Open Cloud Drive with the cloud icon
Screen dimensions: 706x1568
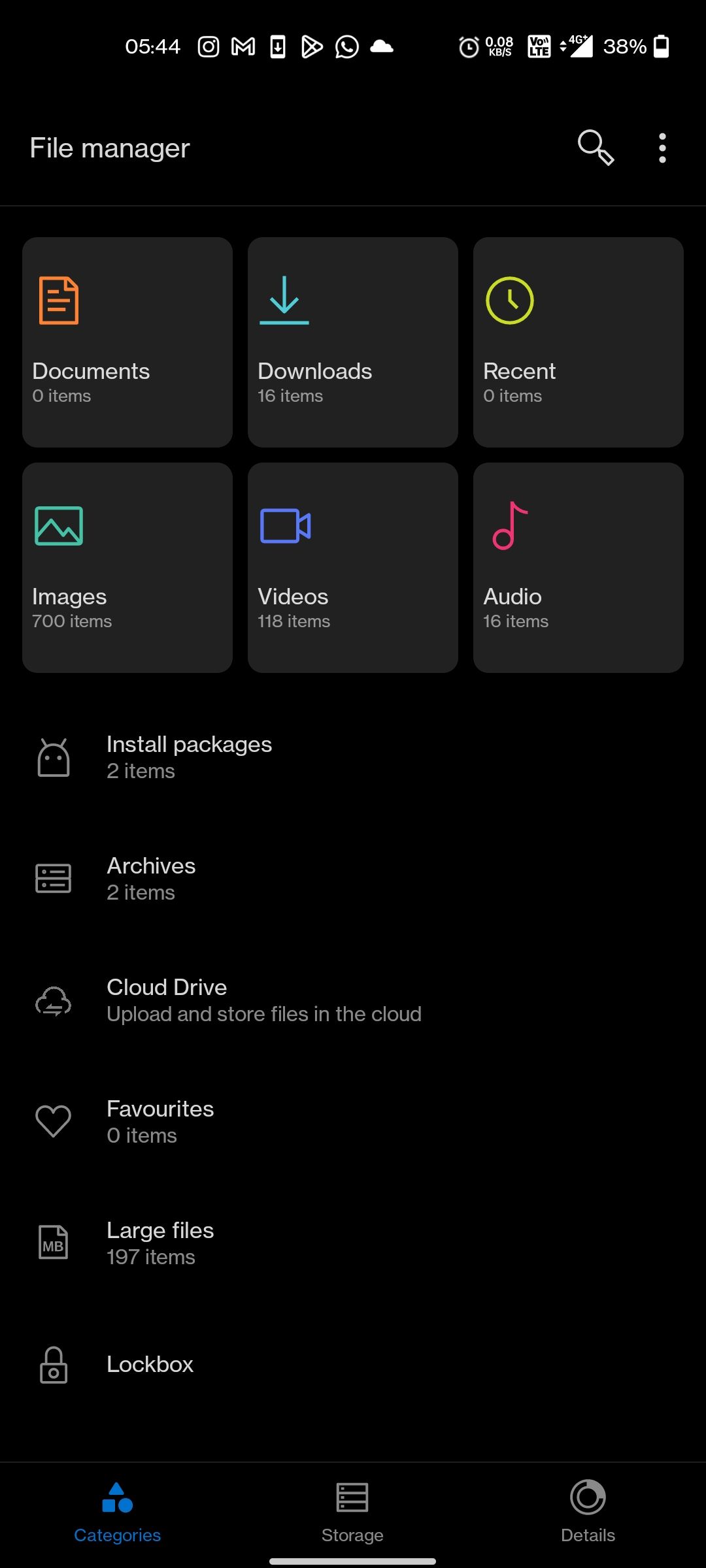[x=54, y=1000]
